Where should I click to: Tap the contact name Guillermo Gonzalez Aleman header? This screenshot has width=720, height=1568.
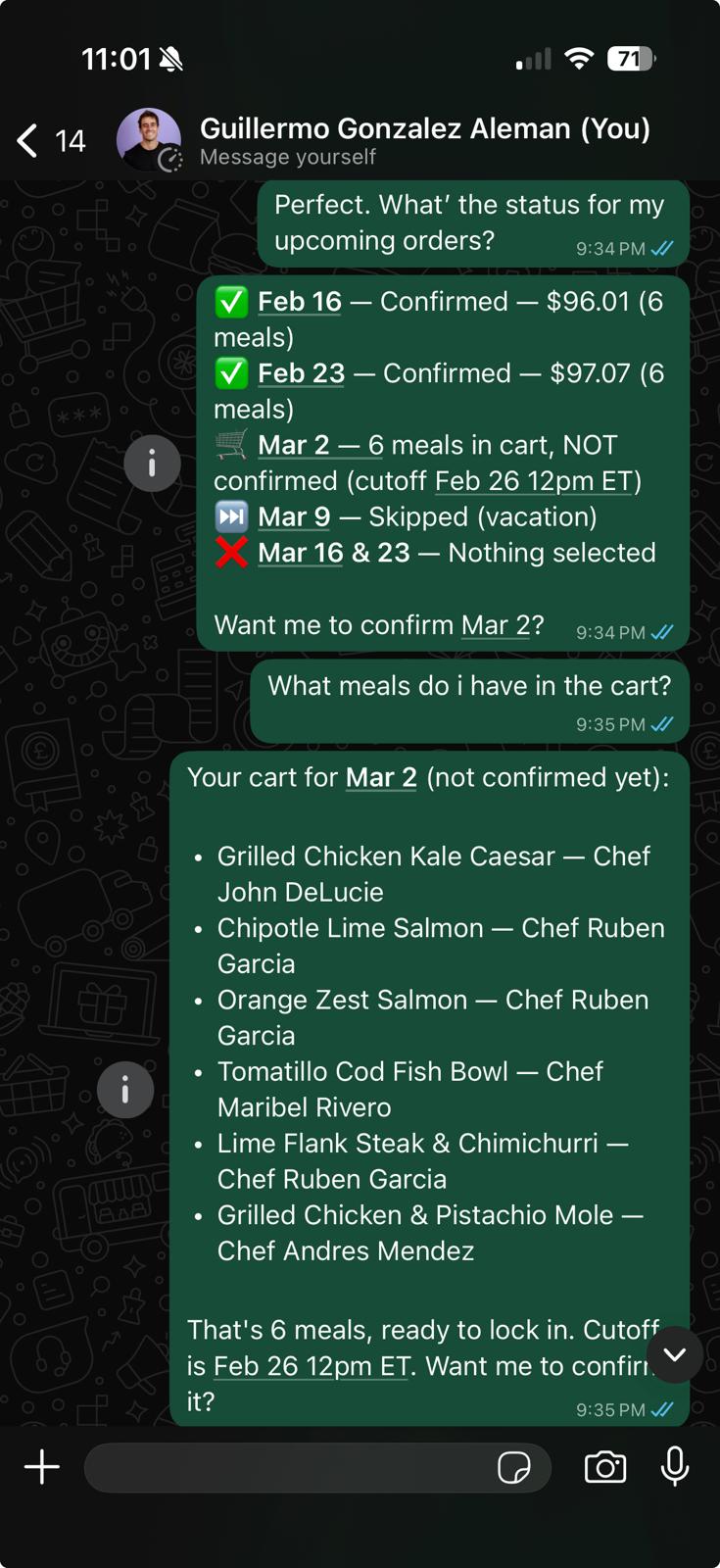(x=426, y=128)
